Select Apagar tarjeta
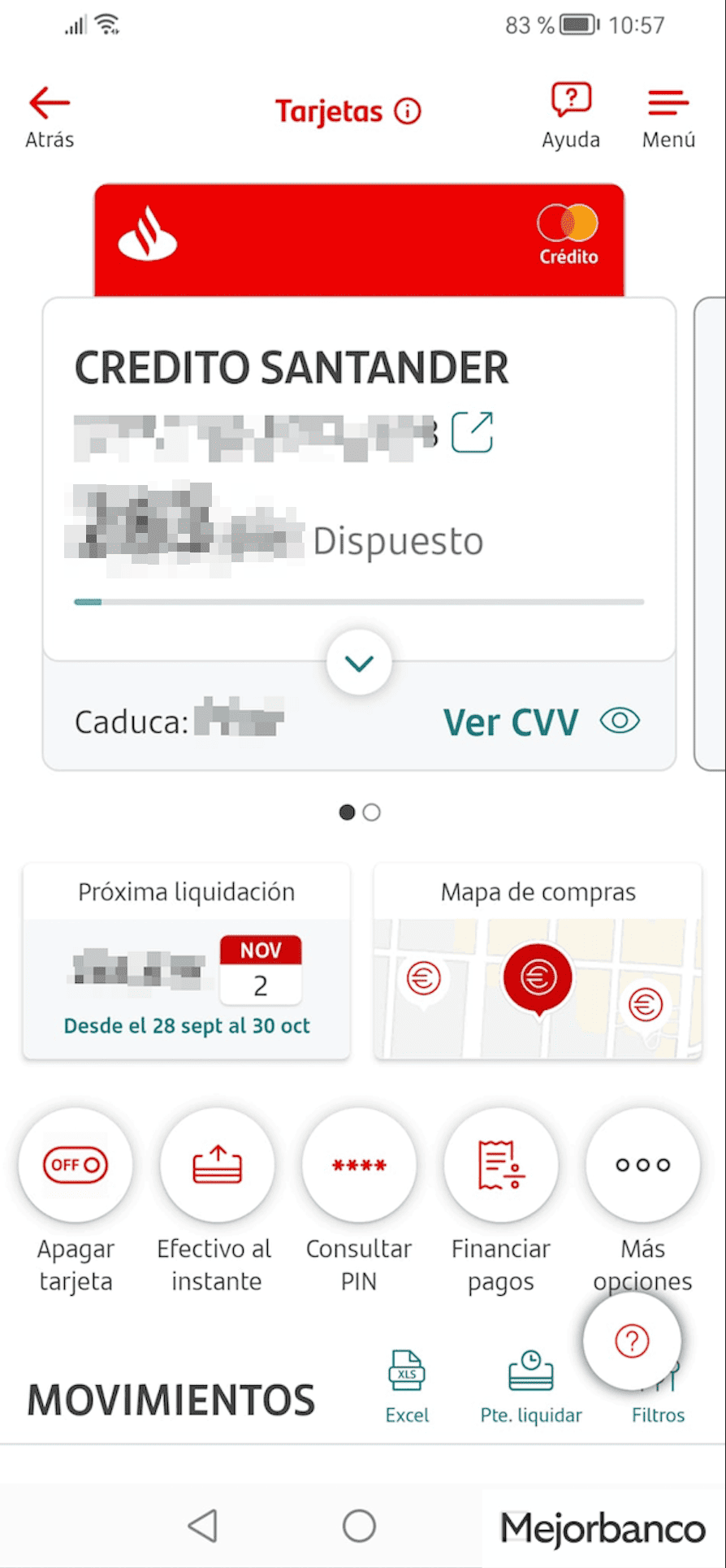726x1568 pixels. (76, 1165)
